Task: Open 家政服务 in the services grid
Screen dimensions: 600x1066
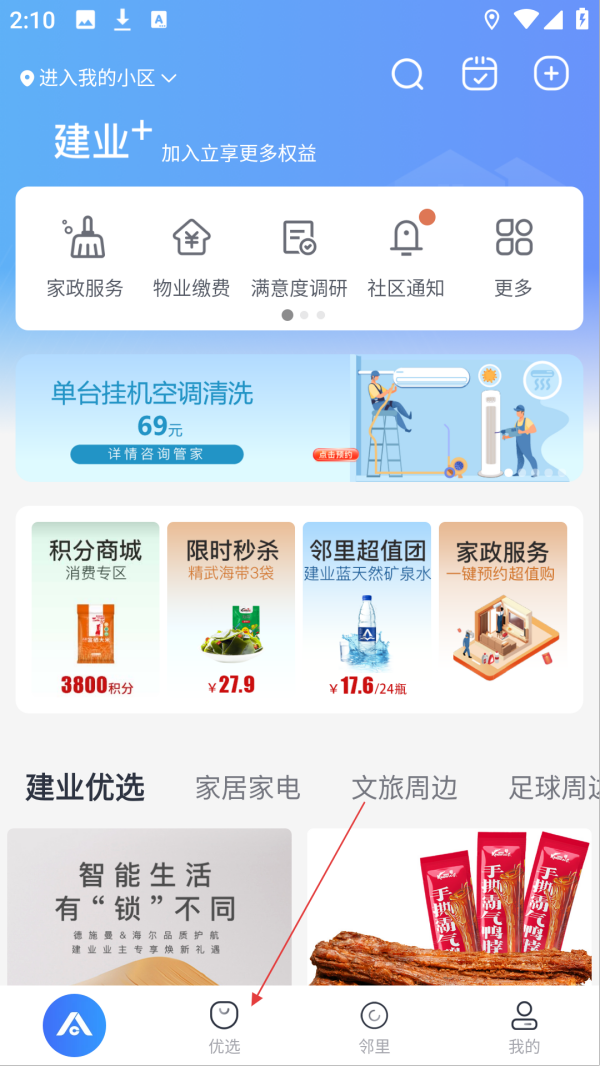Action: click(x=85, y=256)
